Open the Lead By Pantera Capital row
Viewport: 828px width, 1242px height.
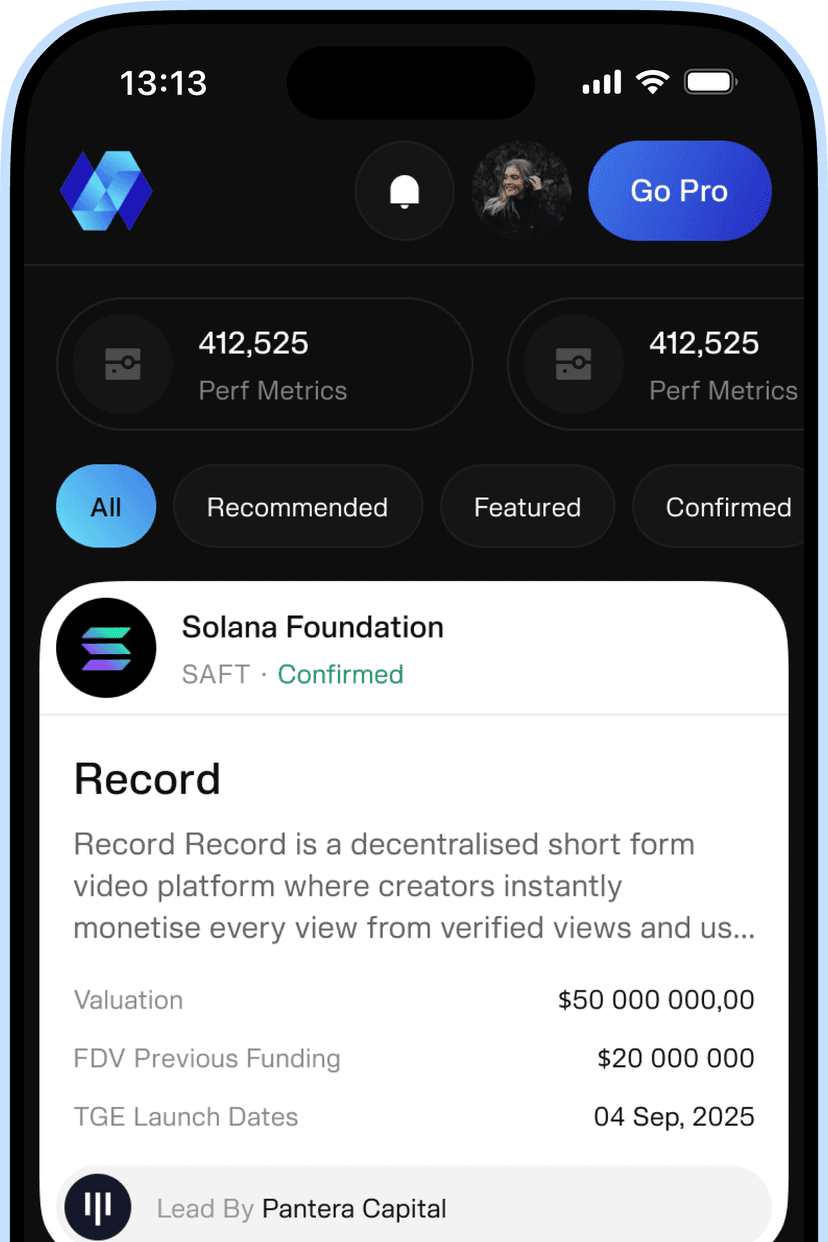(x=414, y=1208)
